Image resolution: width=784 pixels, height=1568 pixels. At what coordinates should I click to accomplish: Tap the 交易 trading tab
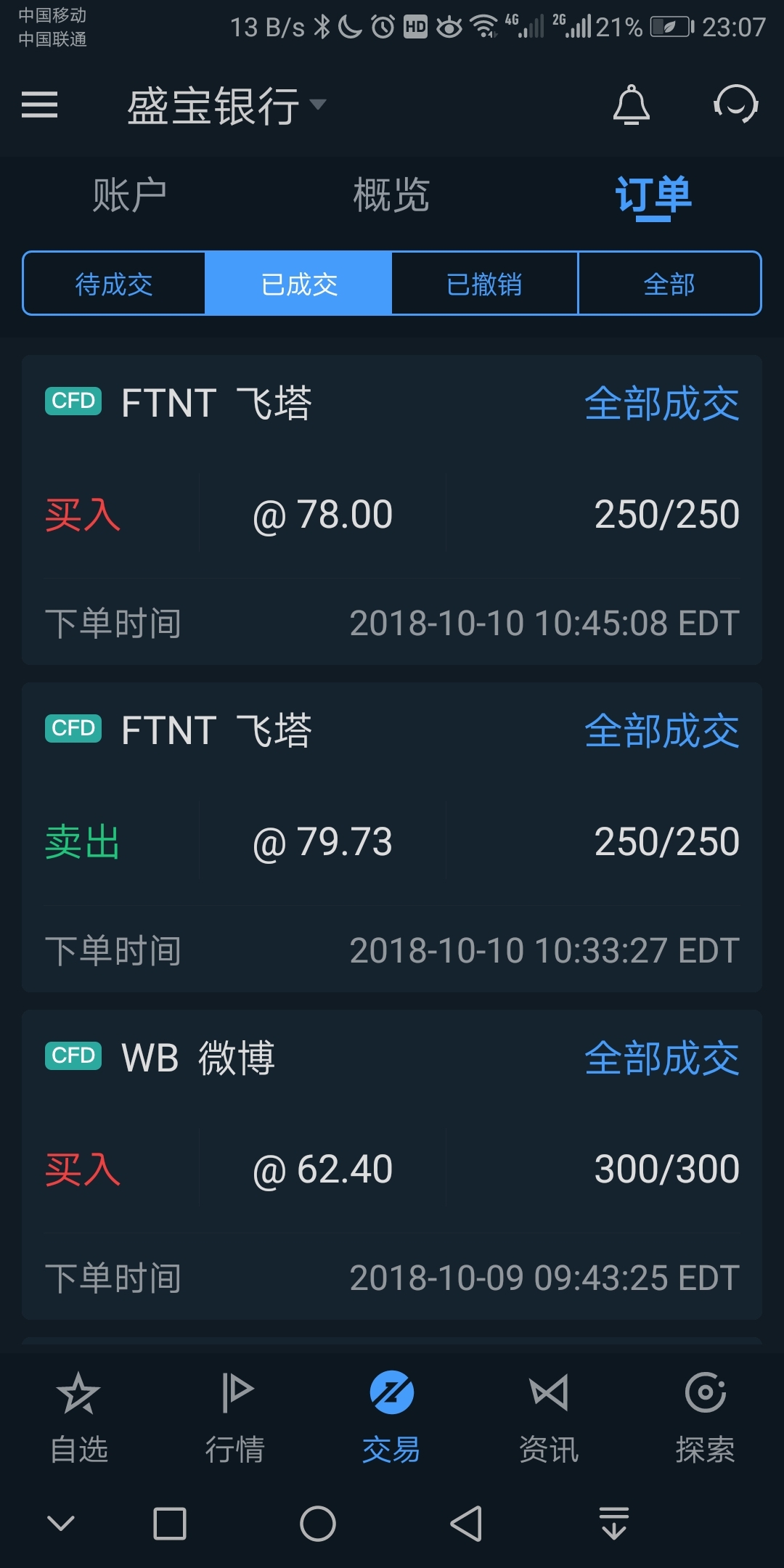(391, 1416)
